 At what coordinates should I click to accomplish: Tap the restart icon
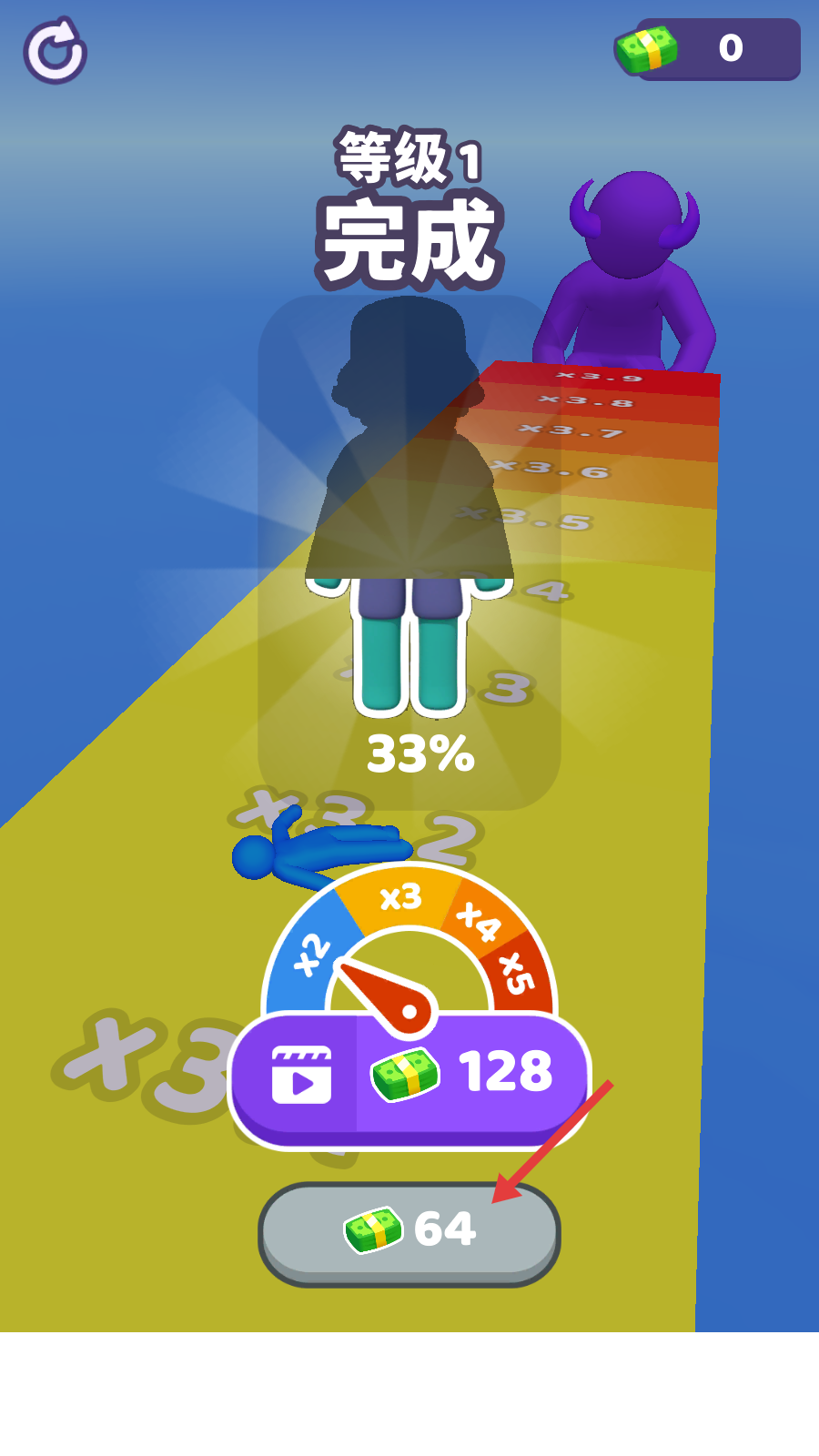pos(55,51)
